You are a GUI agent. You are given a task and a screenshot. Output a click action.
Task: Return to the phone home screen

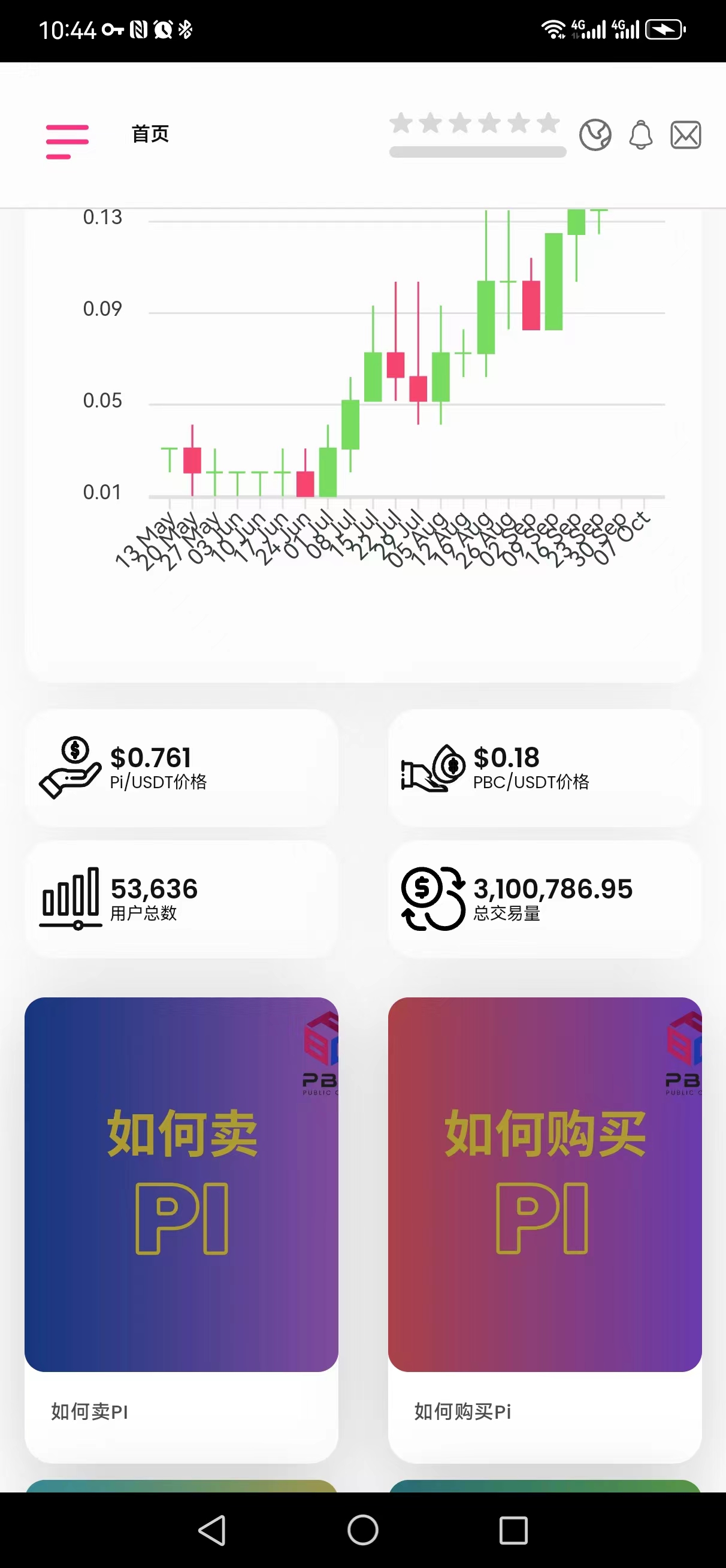[x=362, y=1530]
